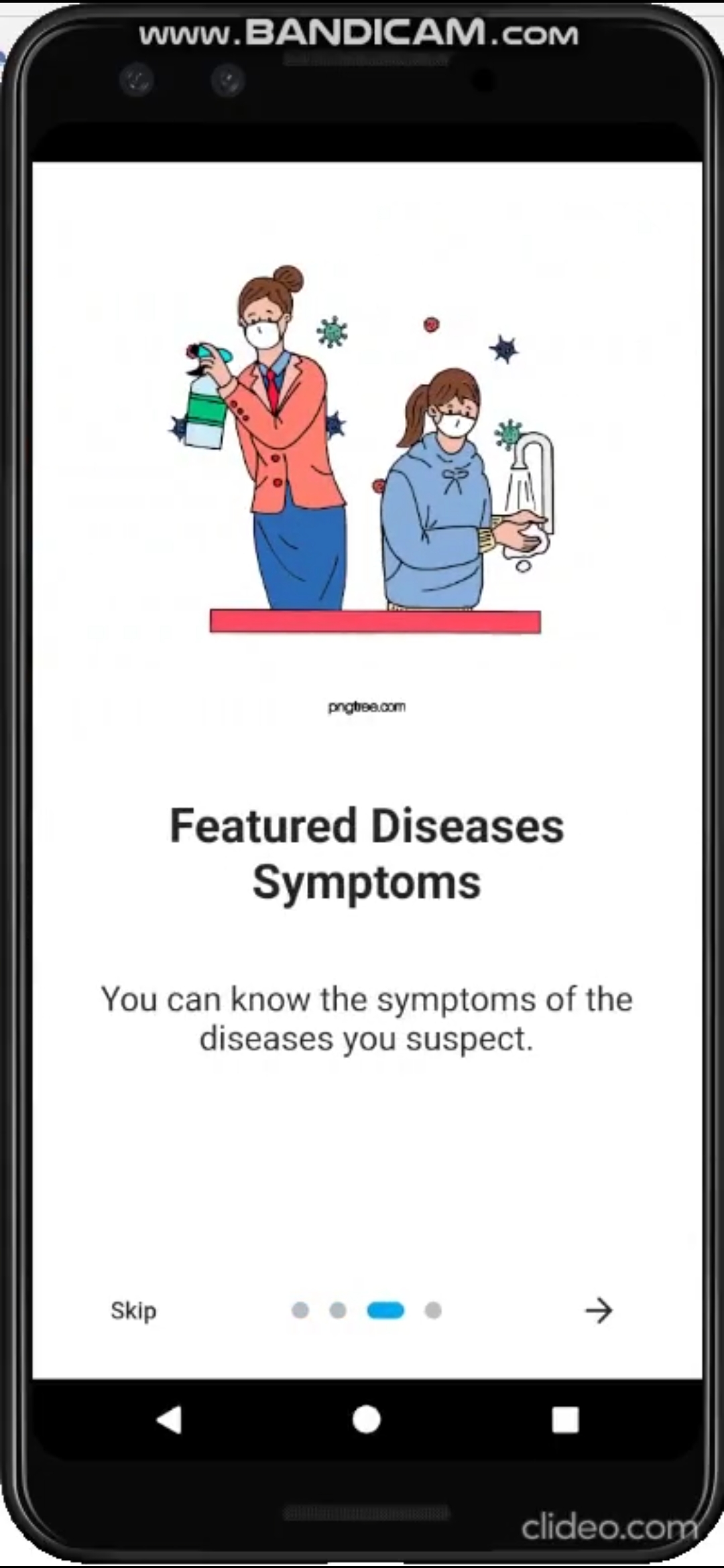
Task: Tap the Featured Diseases Symptoms heading
Action: click(366, 852)
